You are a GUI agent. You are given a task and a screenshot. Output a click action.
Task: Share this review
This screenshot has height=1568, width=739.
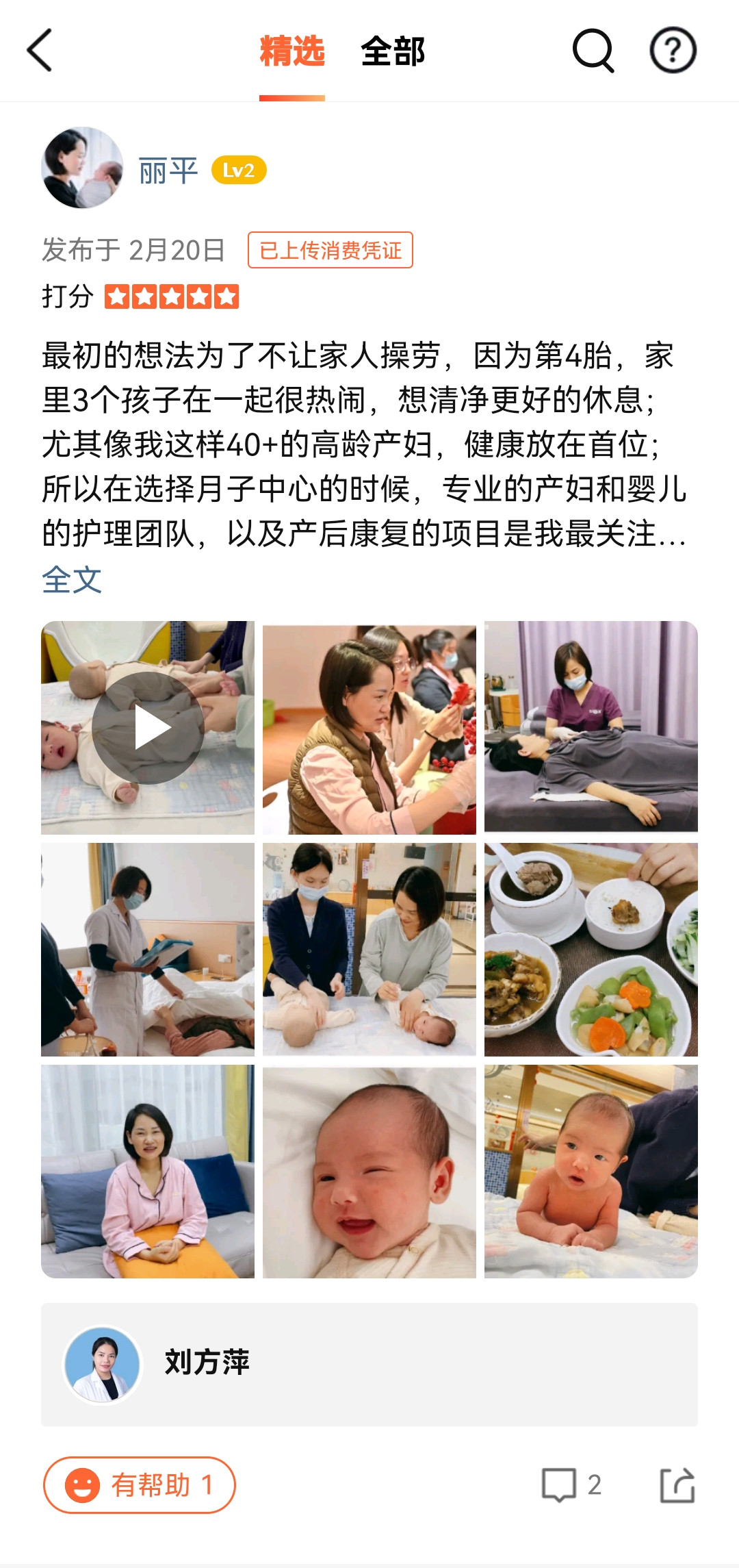(677, 1484)
